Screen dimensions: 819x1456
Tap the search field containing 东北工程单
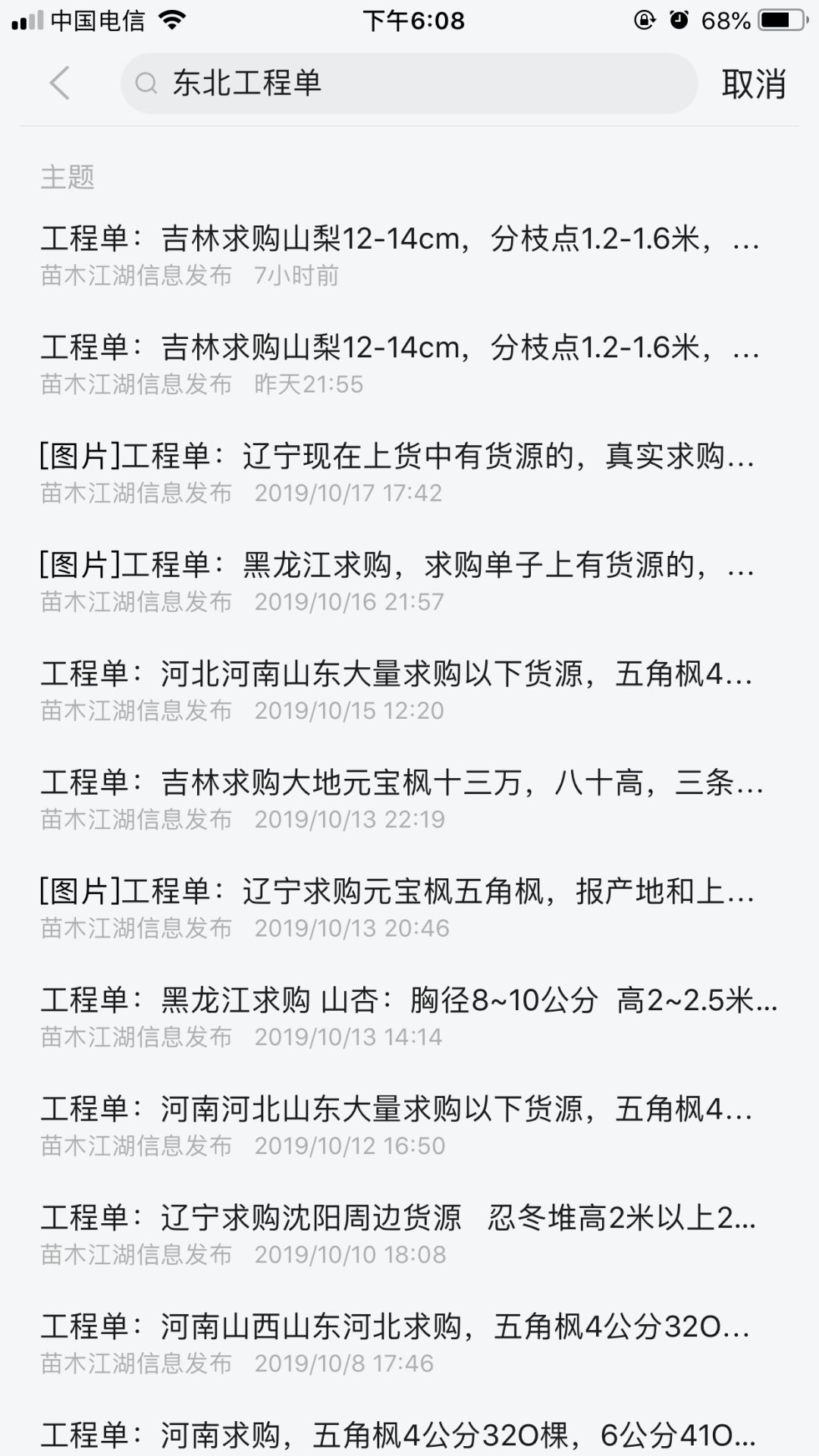[x=409, y=83]
